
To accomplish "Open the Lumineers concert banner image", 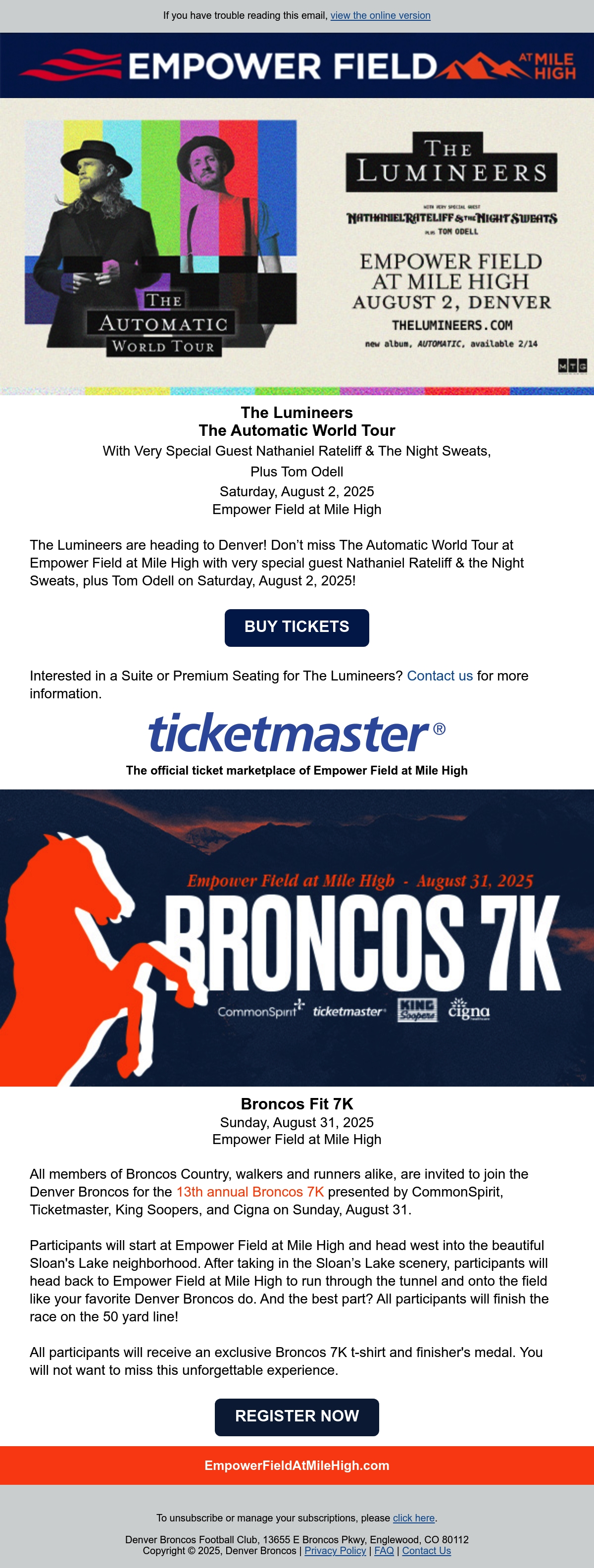I will [x=297, y=247].
